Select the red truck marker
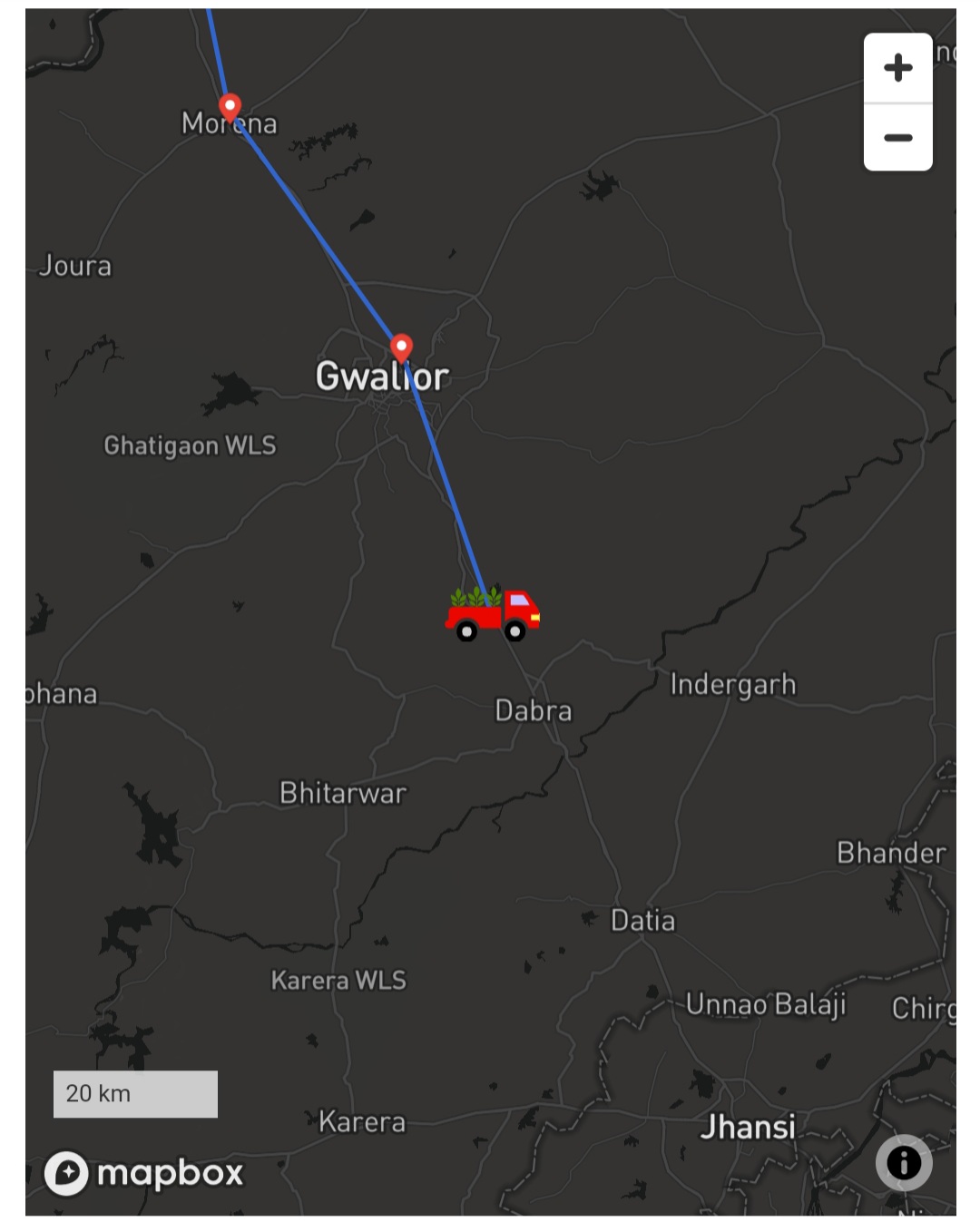Screen dimensions: 980x1222 (493, 614)
